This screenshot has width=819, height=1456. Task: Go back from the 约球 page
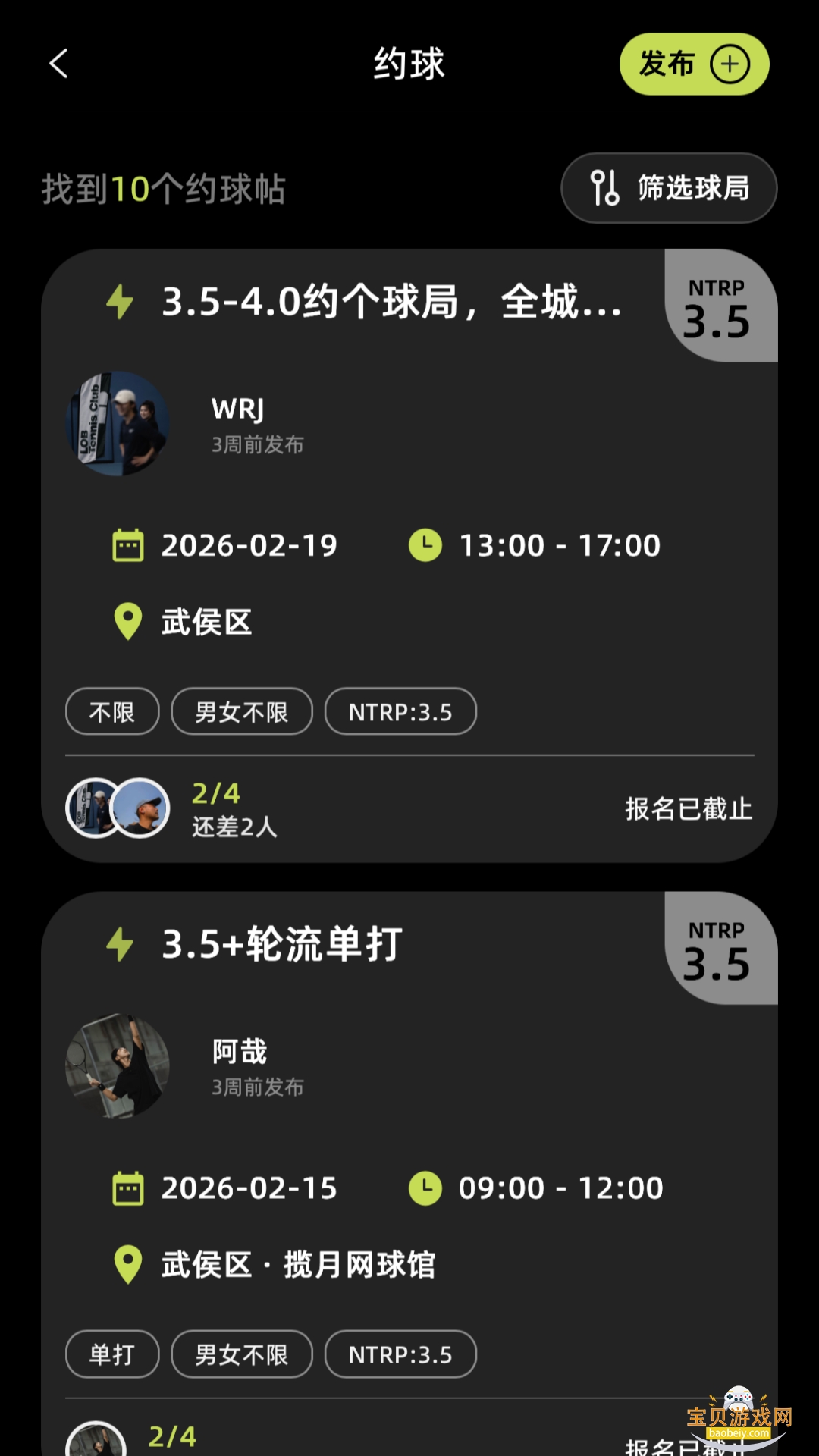[58, 64]
